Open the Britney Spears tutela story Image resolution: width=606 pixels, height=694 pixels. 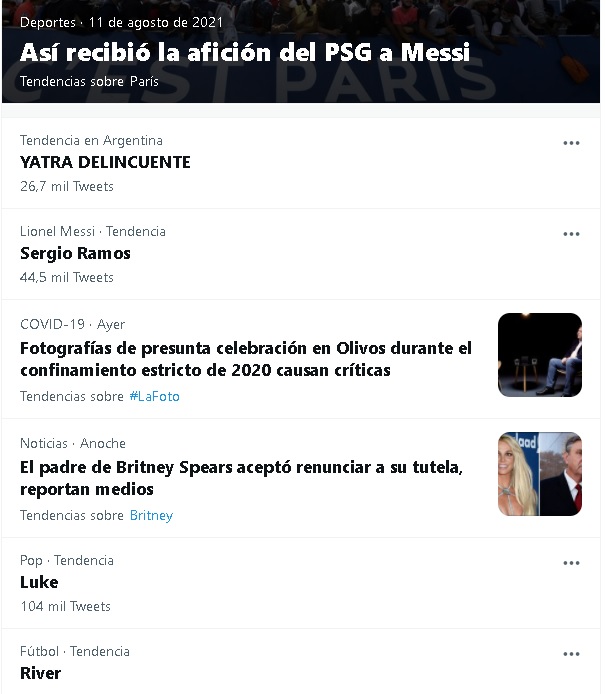tap(242, 478)
